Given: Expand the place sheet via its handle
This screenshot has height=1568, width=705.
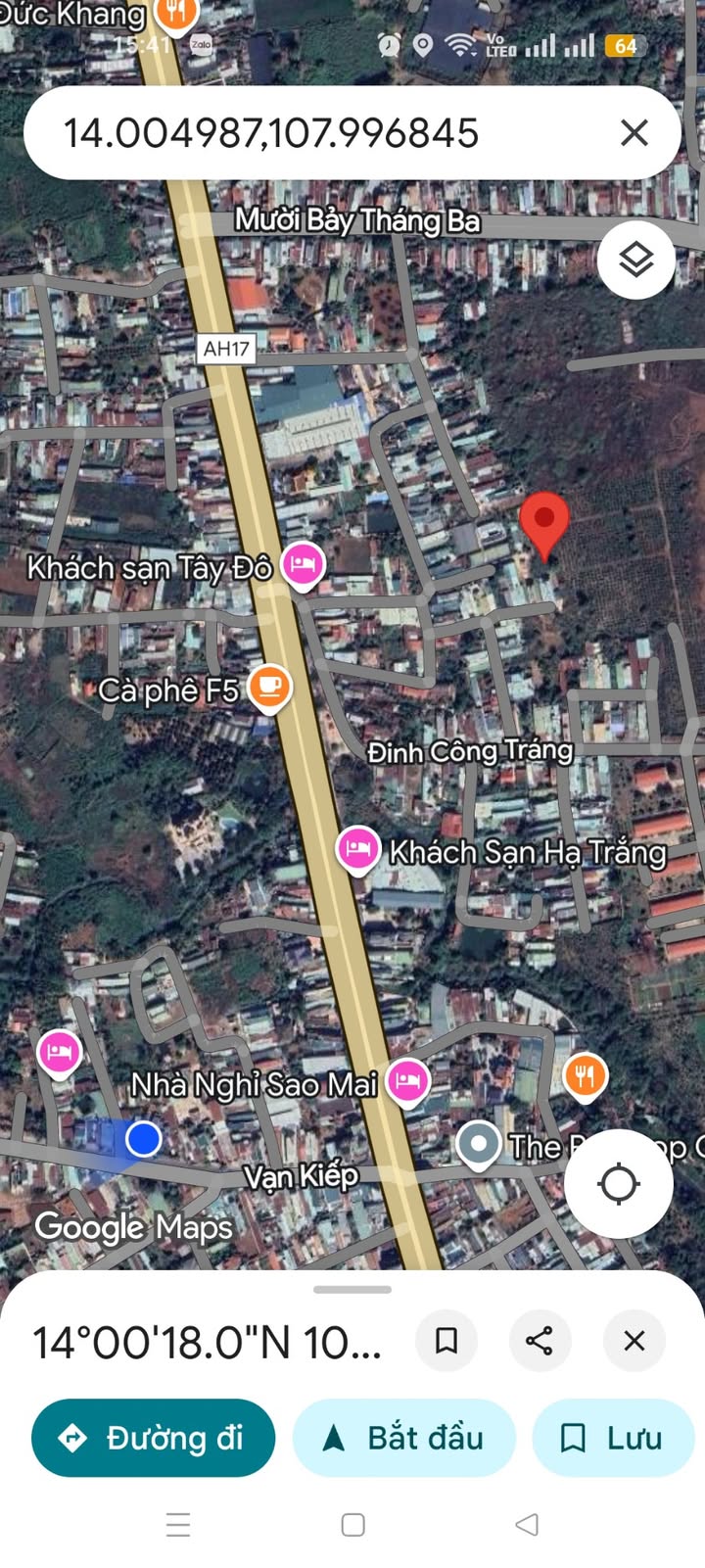Looking at the screenshot, I should (352, 1289).
